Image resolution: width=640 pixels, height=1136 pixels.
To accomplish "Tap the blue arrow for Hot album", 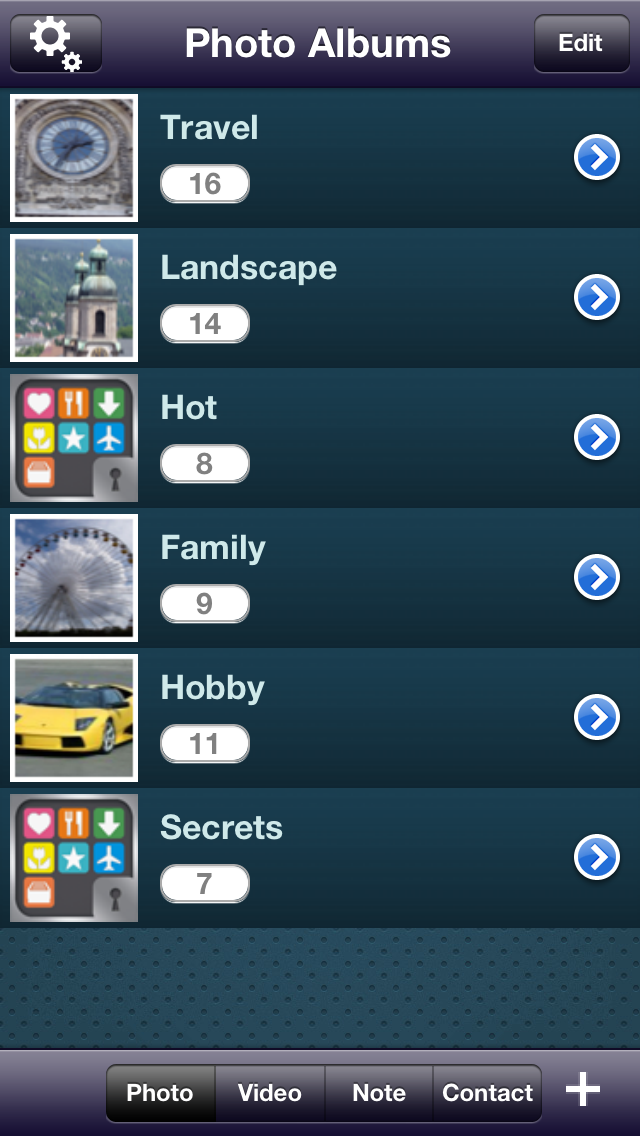I will [597, 438].
